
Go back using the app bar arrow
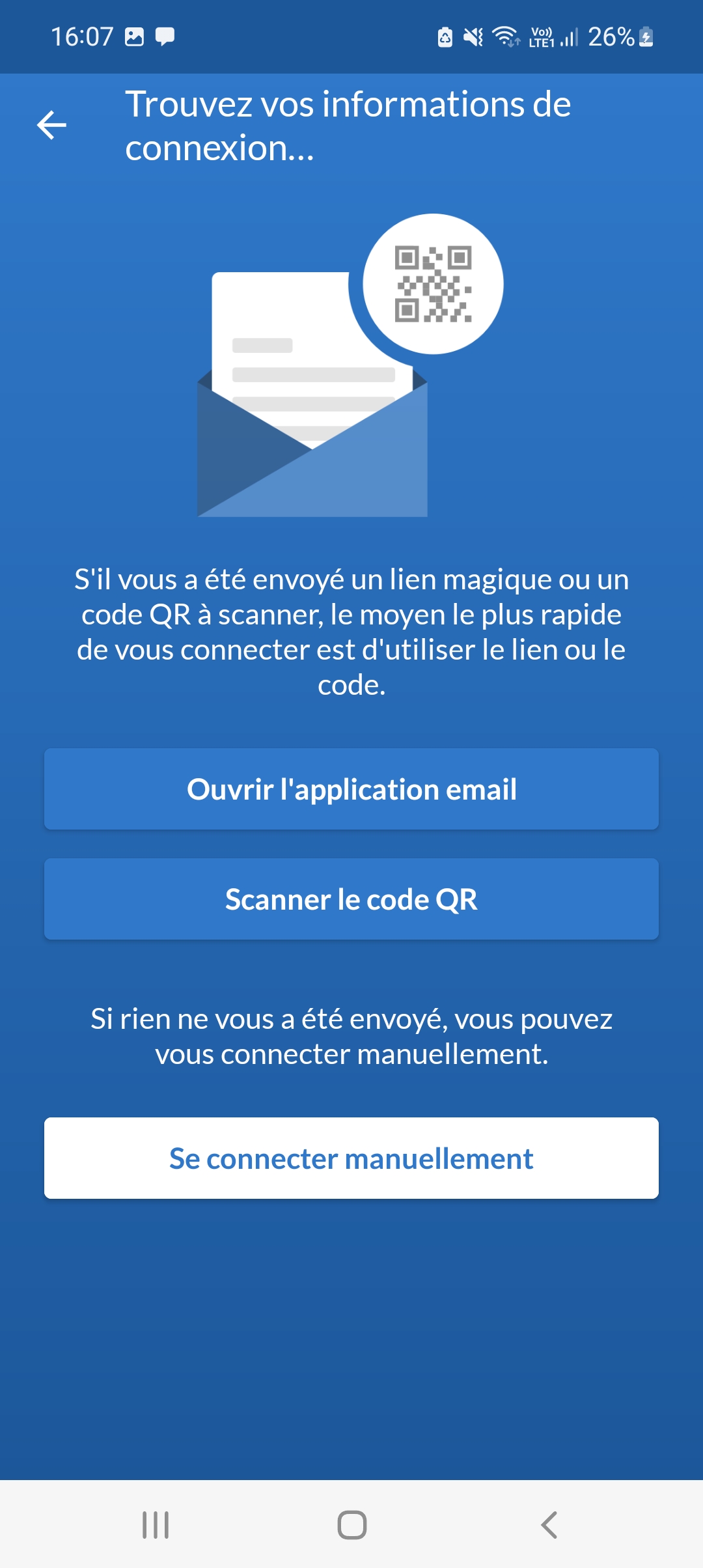point(52,125)
